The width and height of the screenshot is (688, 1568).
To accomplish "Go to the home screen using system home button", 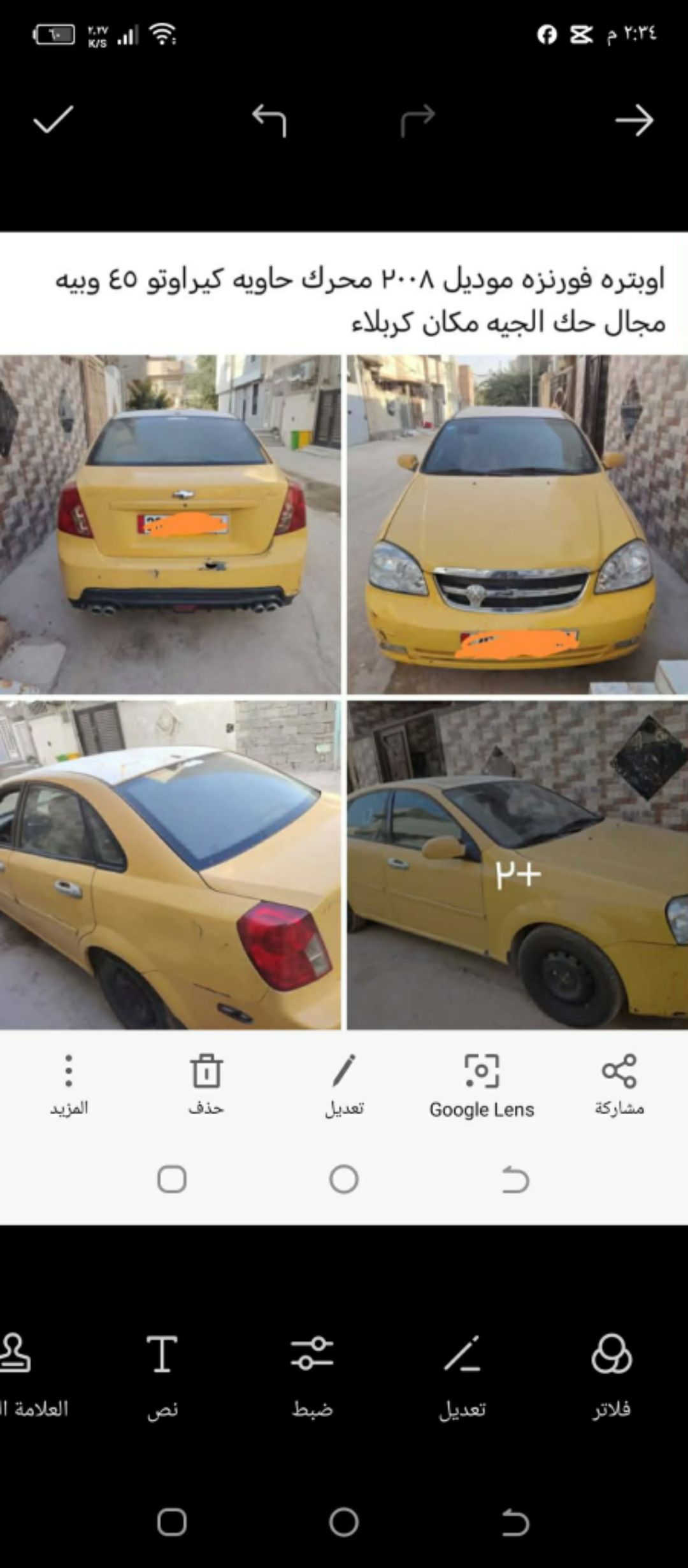I will (x=344, y=1522).
